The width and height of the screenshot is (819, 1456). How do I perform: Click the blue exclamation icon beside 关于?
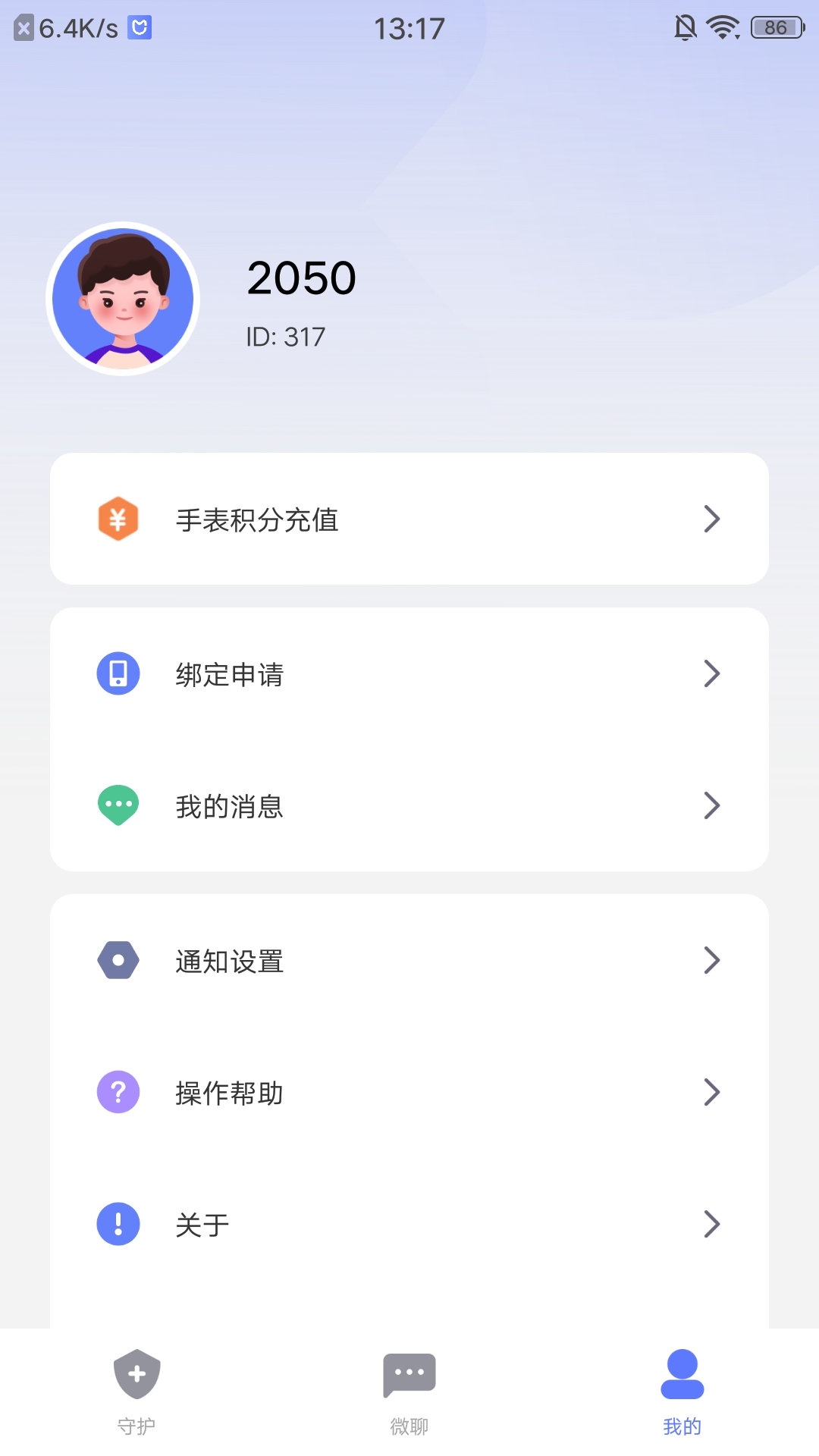click(118, 1224)
